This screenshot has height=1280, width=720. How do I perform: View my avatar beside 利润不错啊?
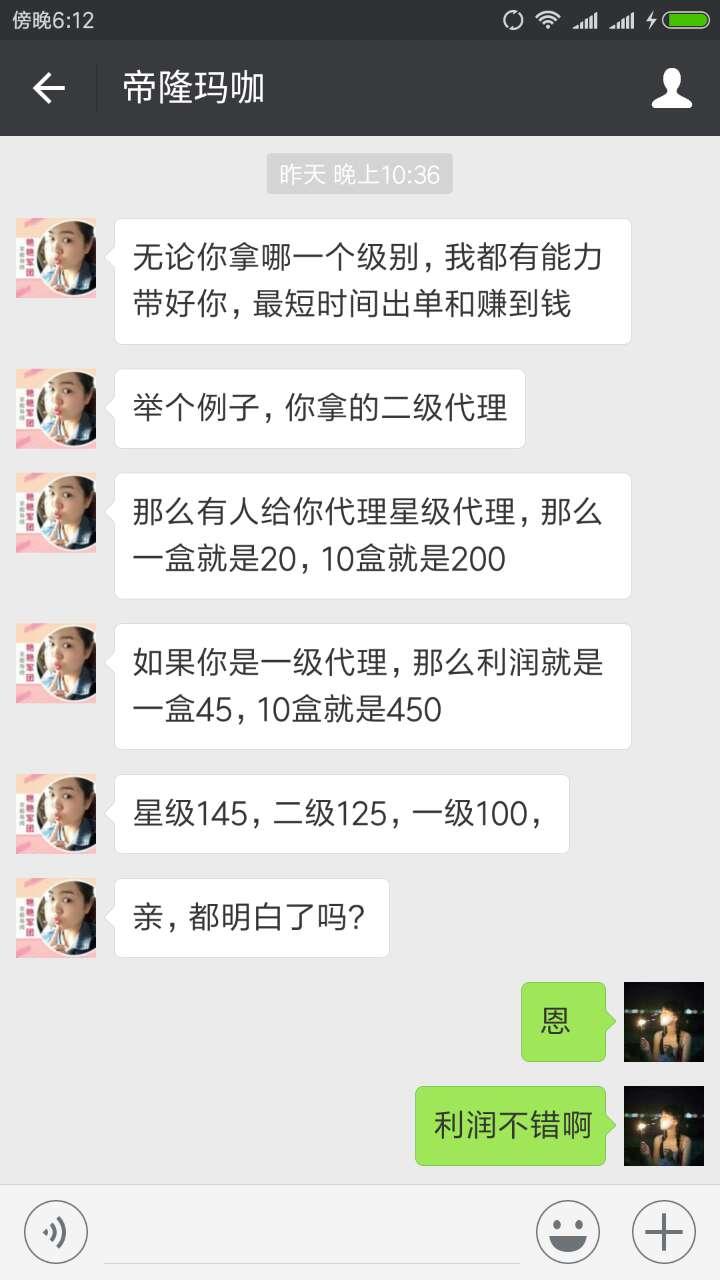click(663, 1126)
